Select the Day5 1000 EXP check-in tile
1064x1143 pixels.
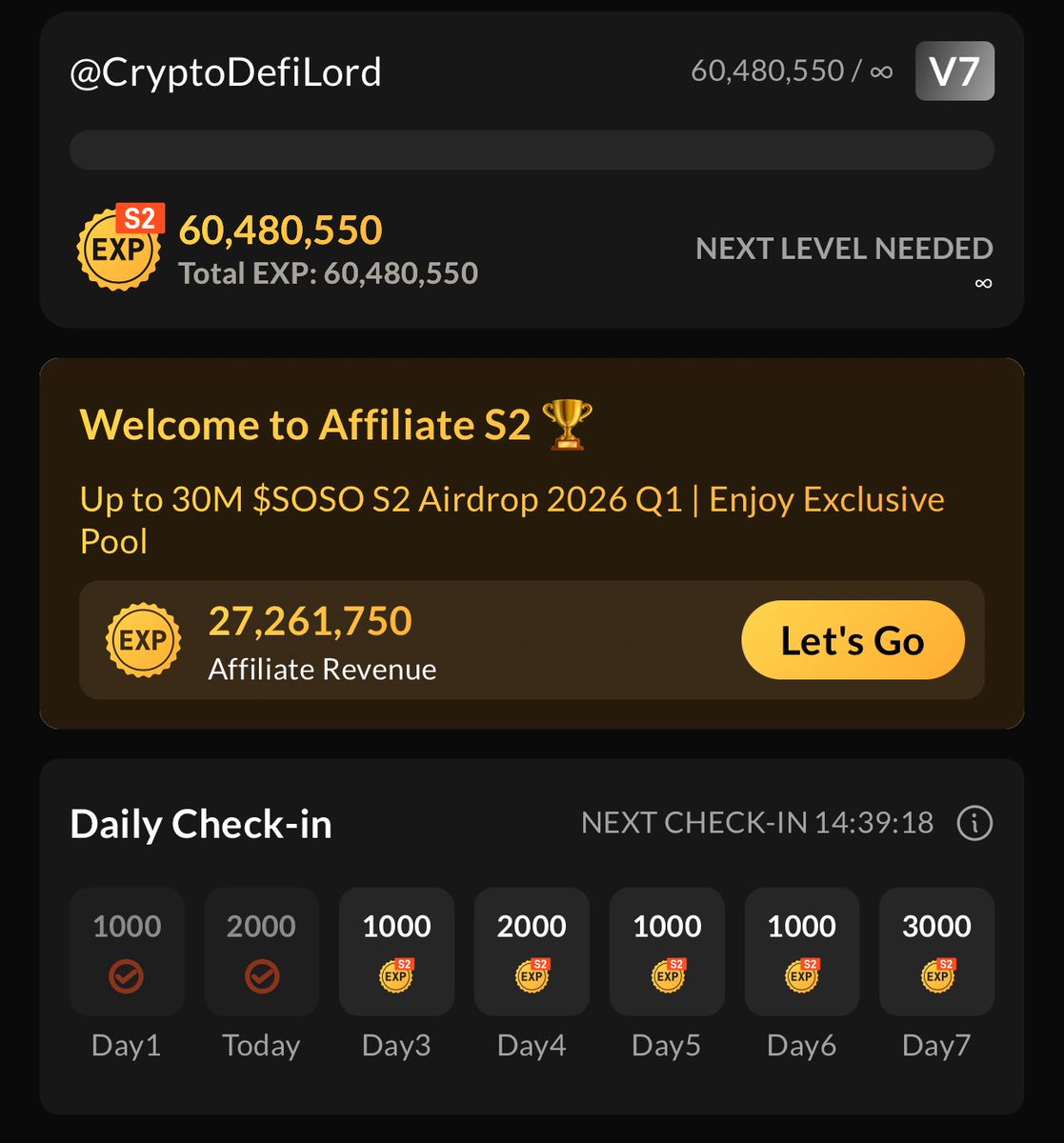[667, 952]
